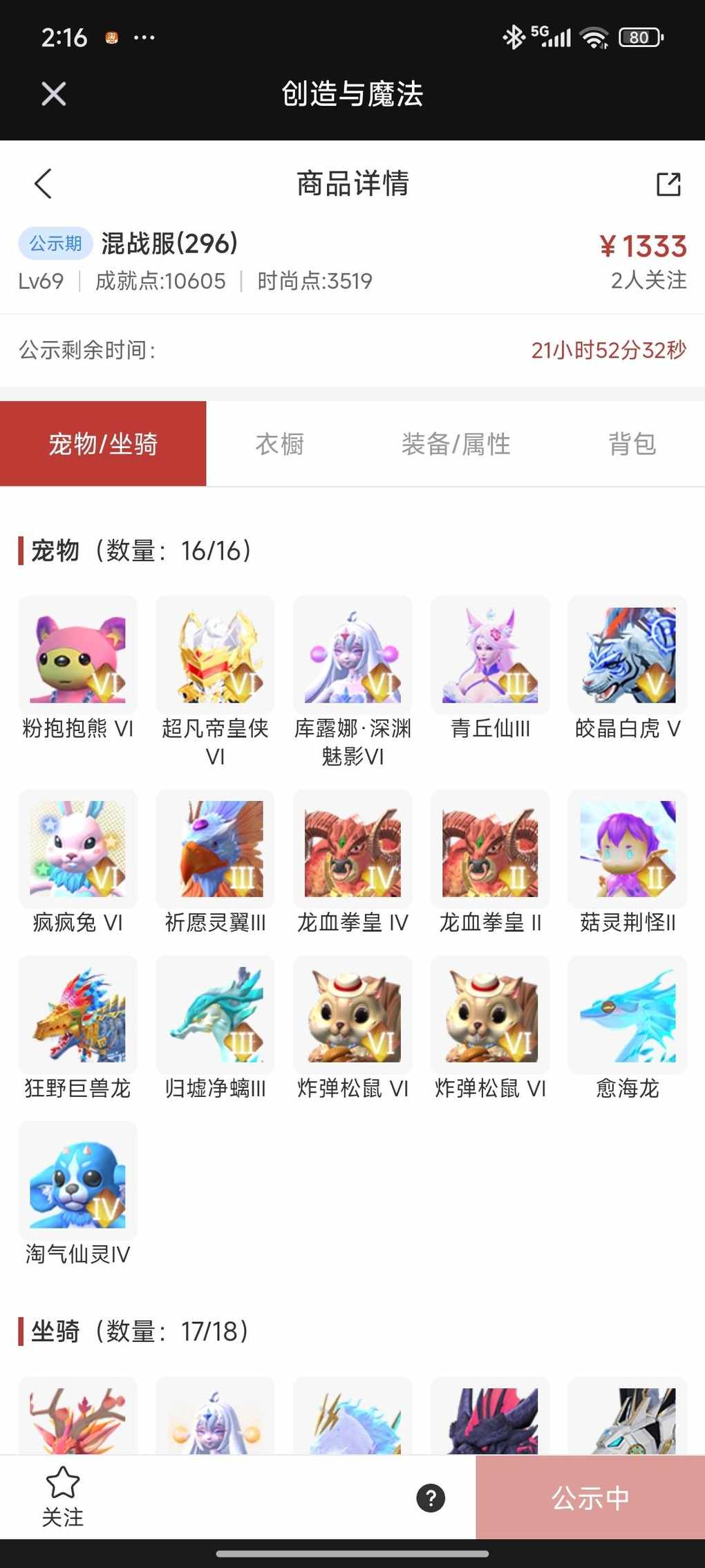705x1568 pixels.
Task: Switch to the 衣橱 tab
Action: pos(279,444)
